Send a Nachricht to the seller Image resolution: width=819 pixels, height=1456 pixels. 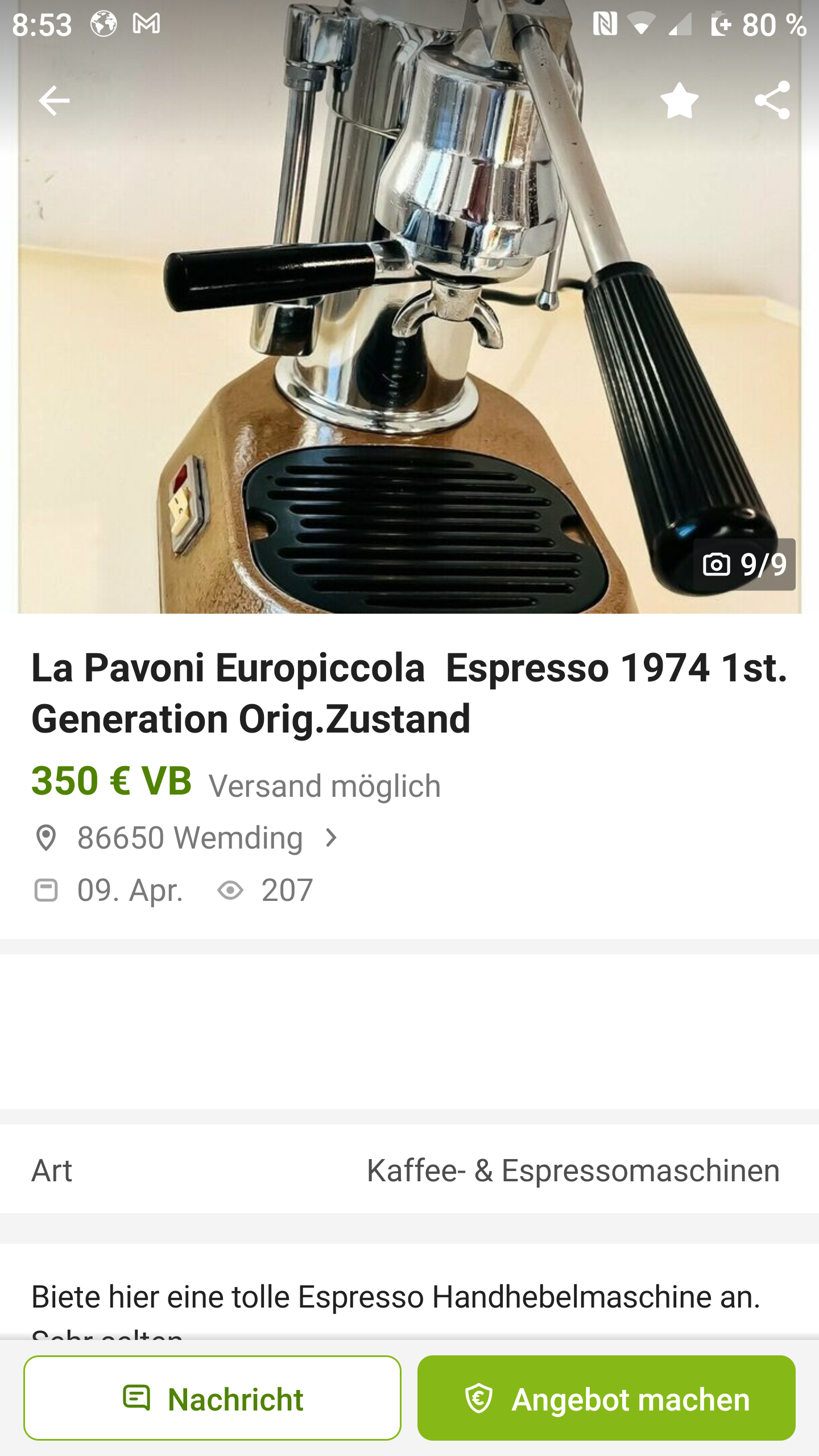[212, 1398]
